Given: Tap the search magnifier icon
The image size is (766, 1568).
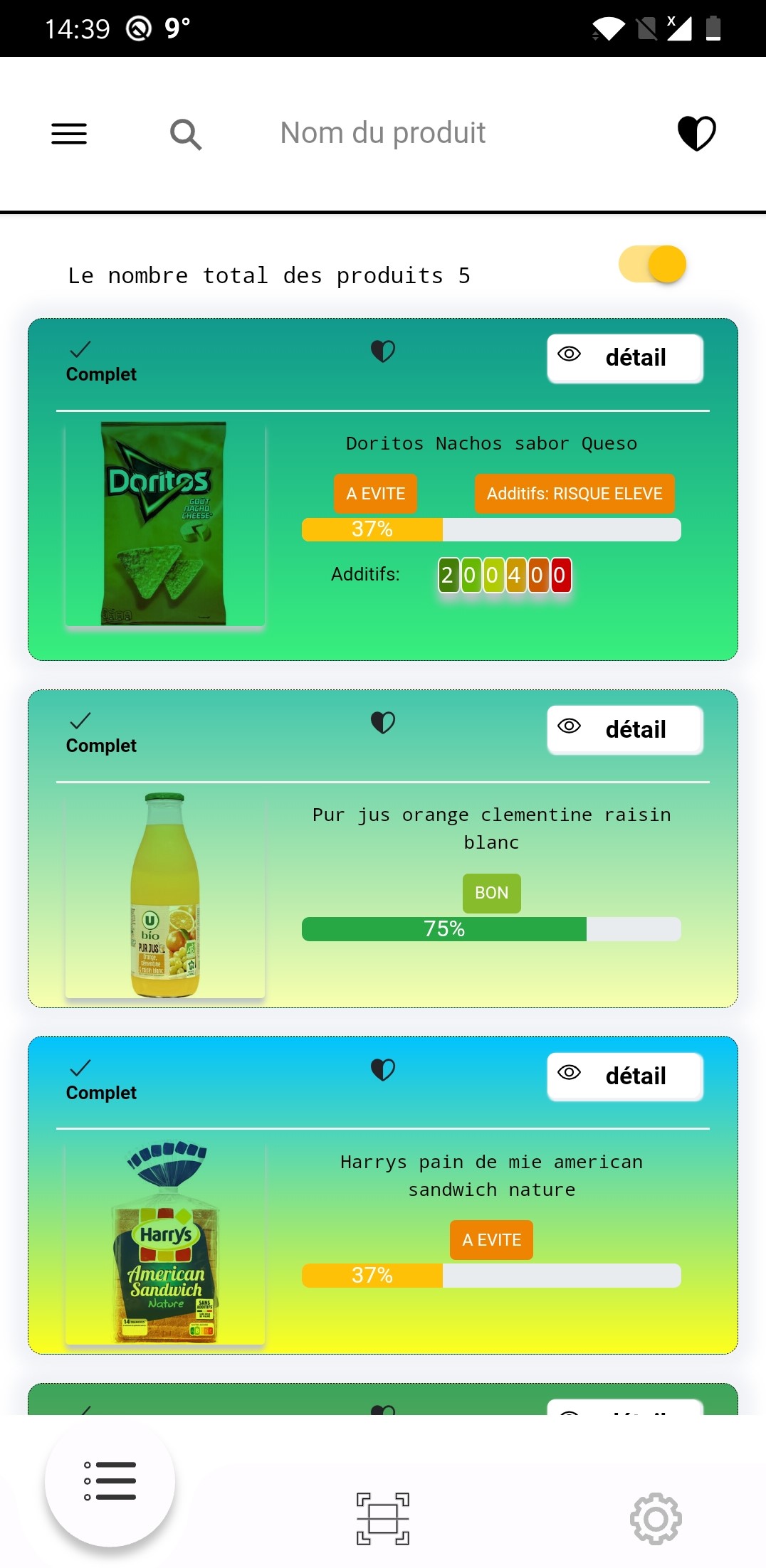Looking at the screenshot, I should click(186, 134).
